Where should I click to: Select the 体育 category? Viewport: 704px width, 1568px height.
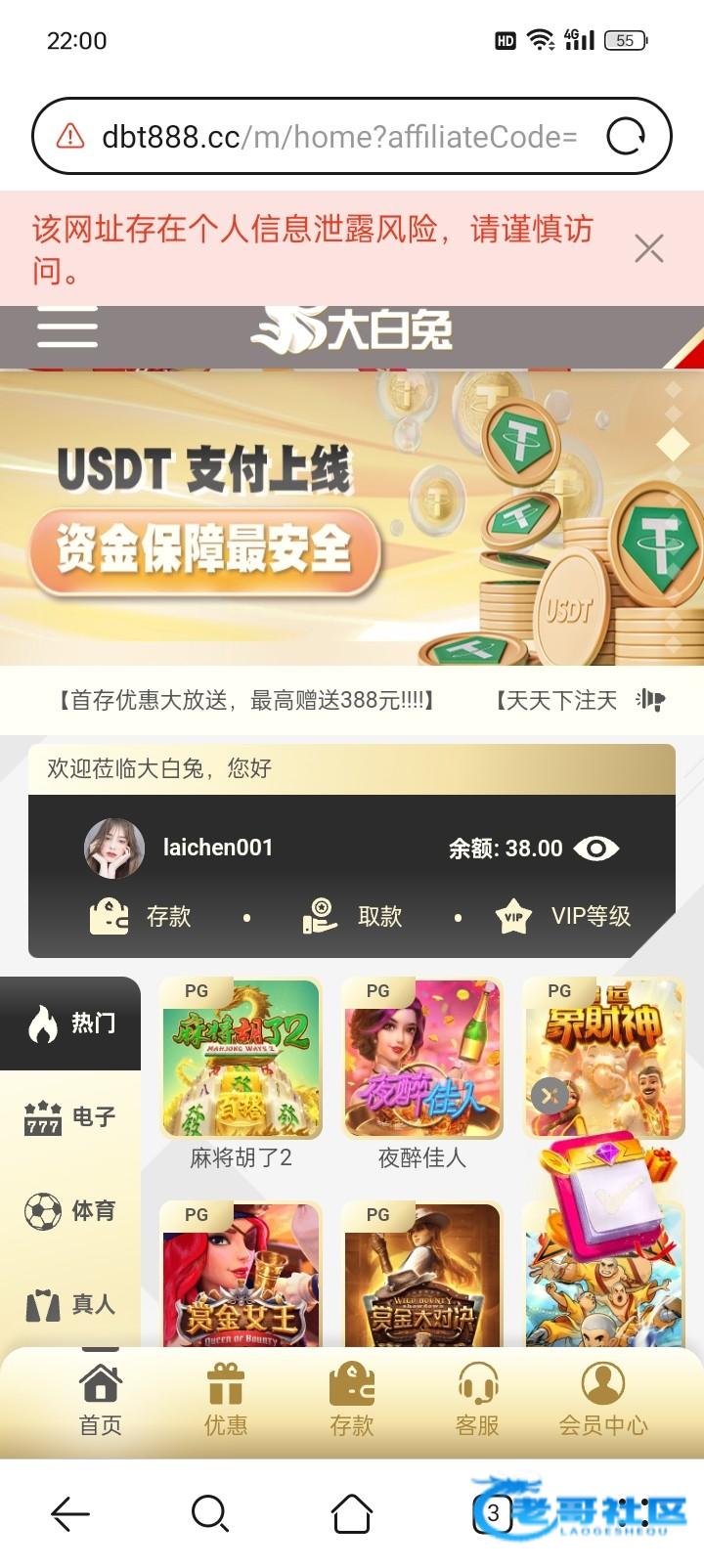[70, 1211]
